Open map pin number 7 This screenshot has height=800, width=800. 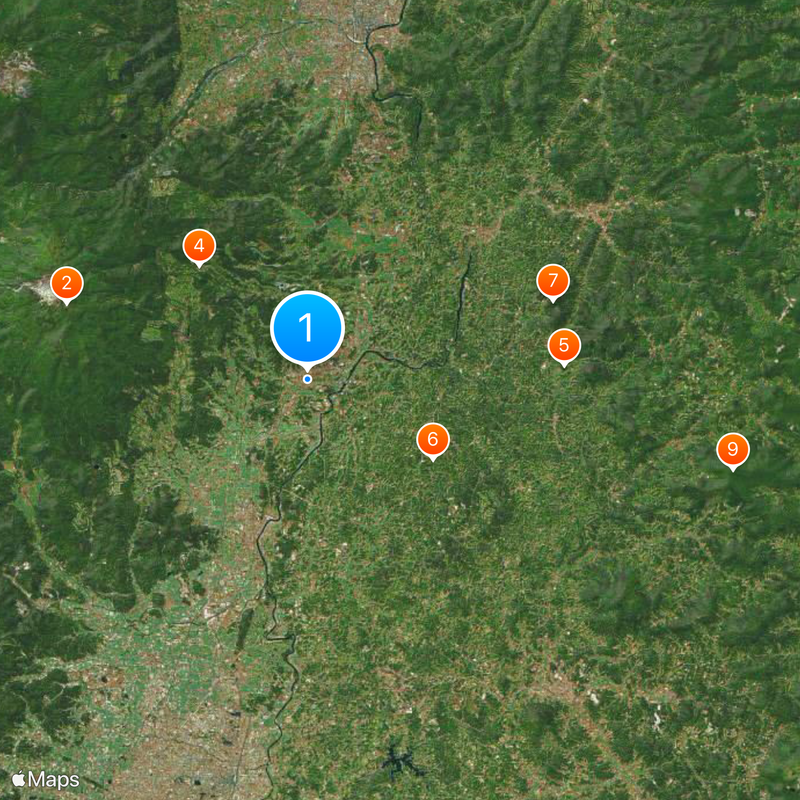tap(552, 281)
